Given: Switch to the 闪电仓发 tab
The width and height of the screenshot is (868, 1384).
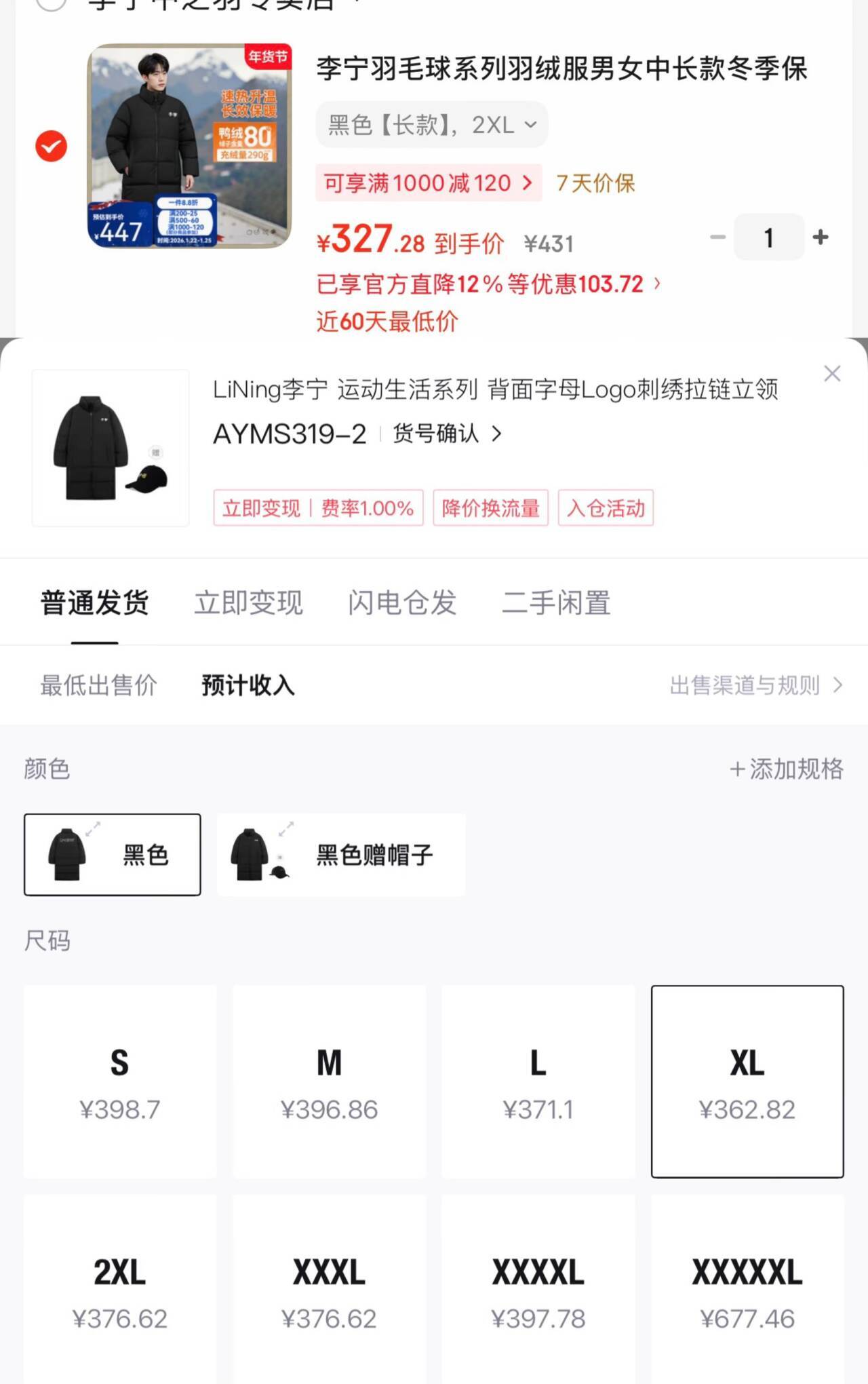Looking at the screenshot, I should coord(402,603).
